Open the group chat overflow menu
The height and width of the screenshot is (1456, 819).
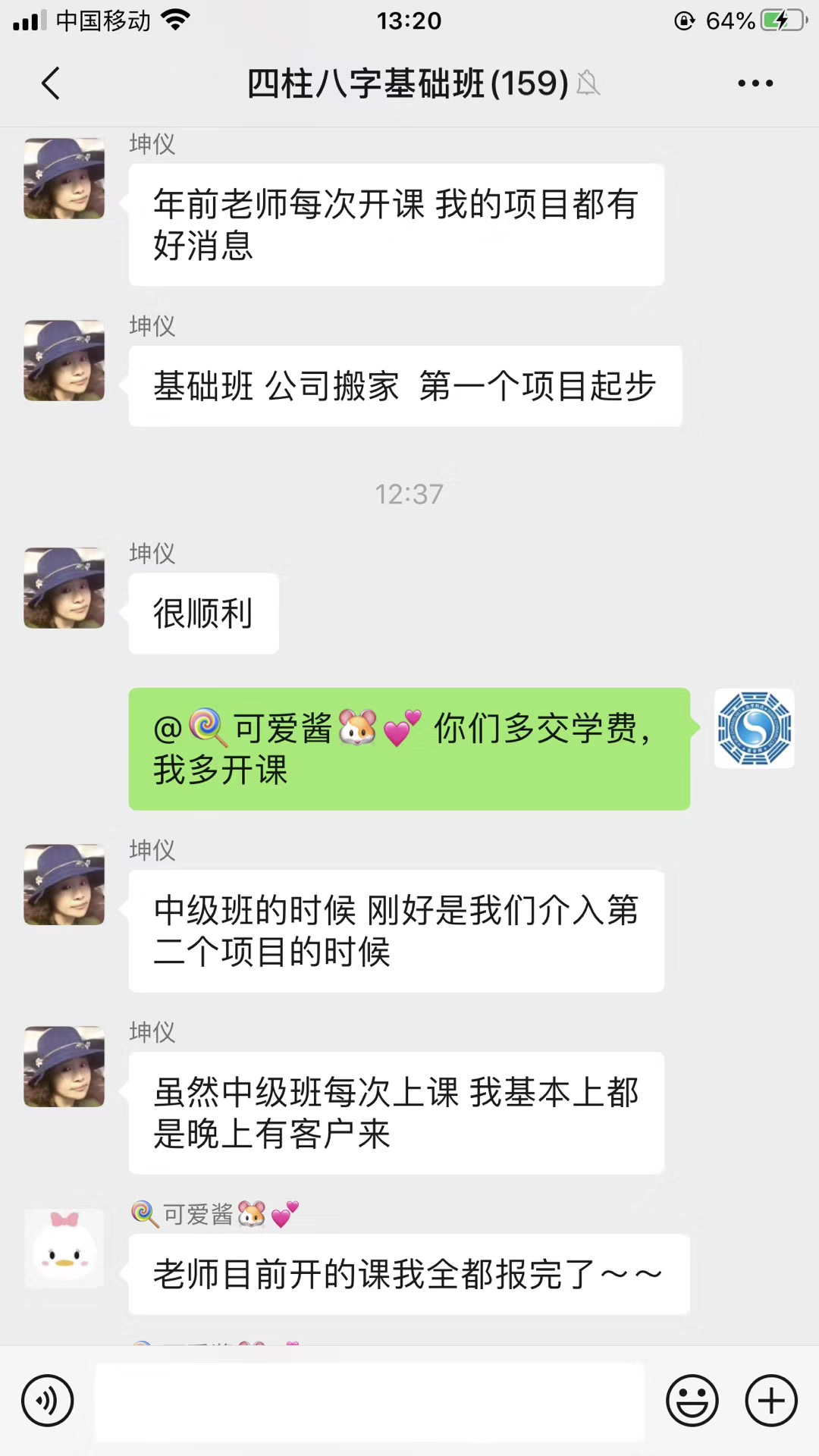755,83
